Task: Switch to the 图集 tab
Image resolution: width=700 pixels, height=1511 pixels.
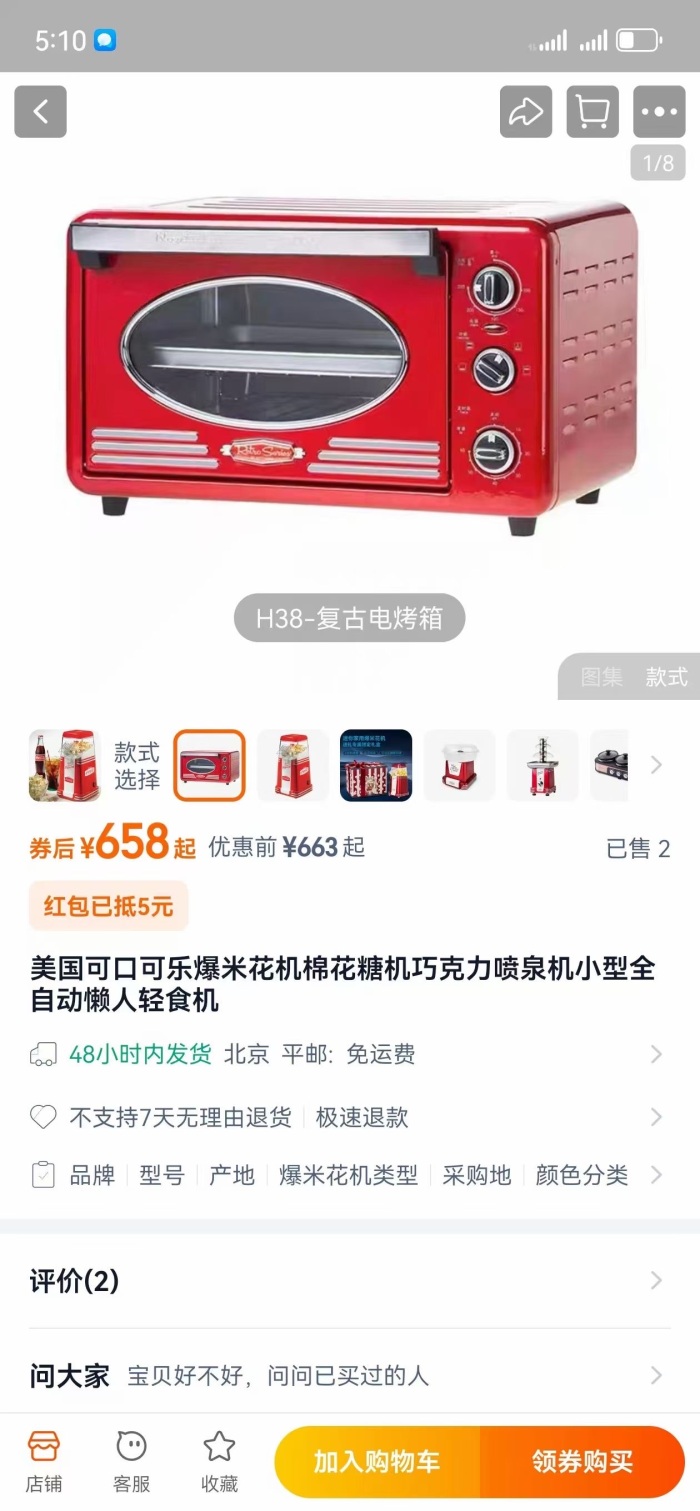Action: pyautogui.click(x=602, y=677)
